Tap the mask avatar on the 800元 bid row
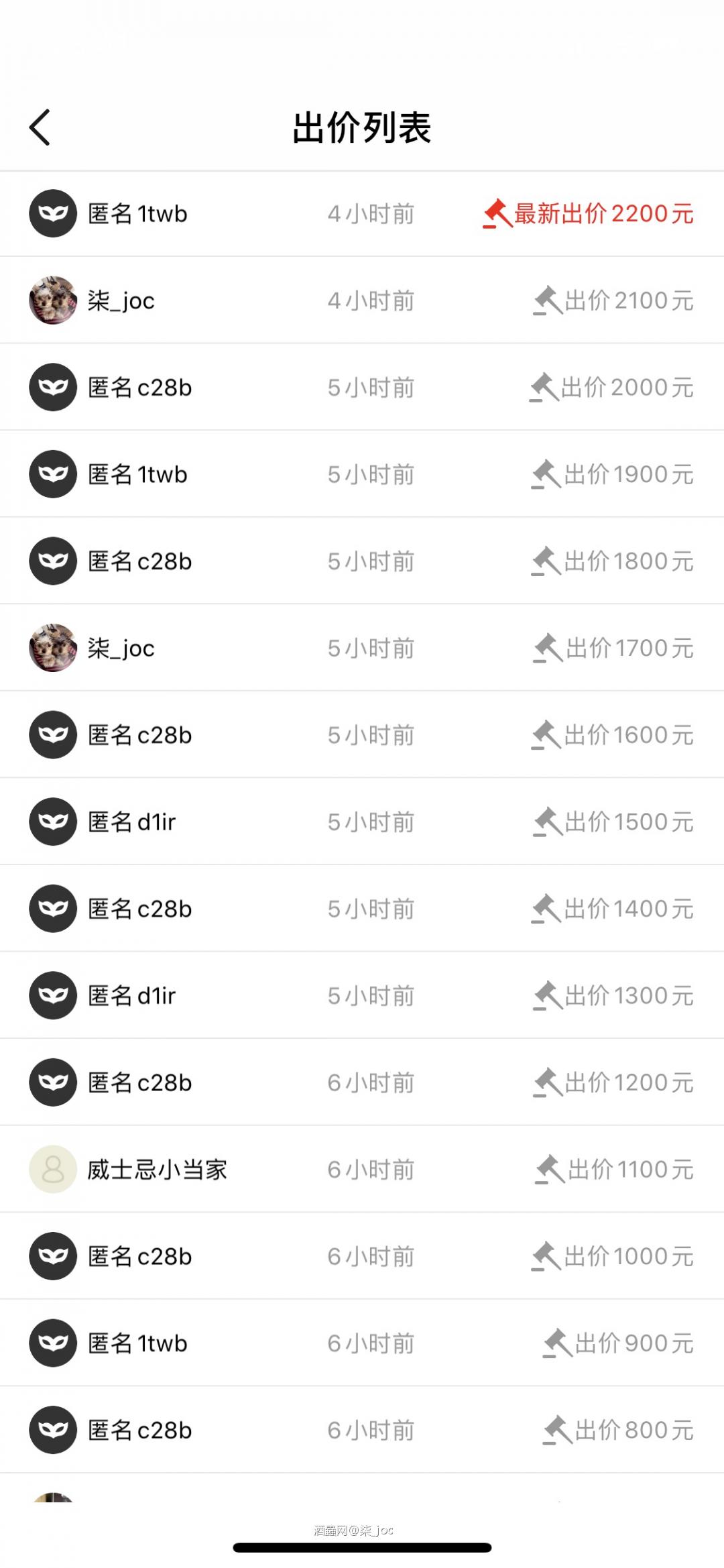This screenshot has height=1568, width=724. (53, 1430)
